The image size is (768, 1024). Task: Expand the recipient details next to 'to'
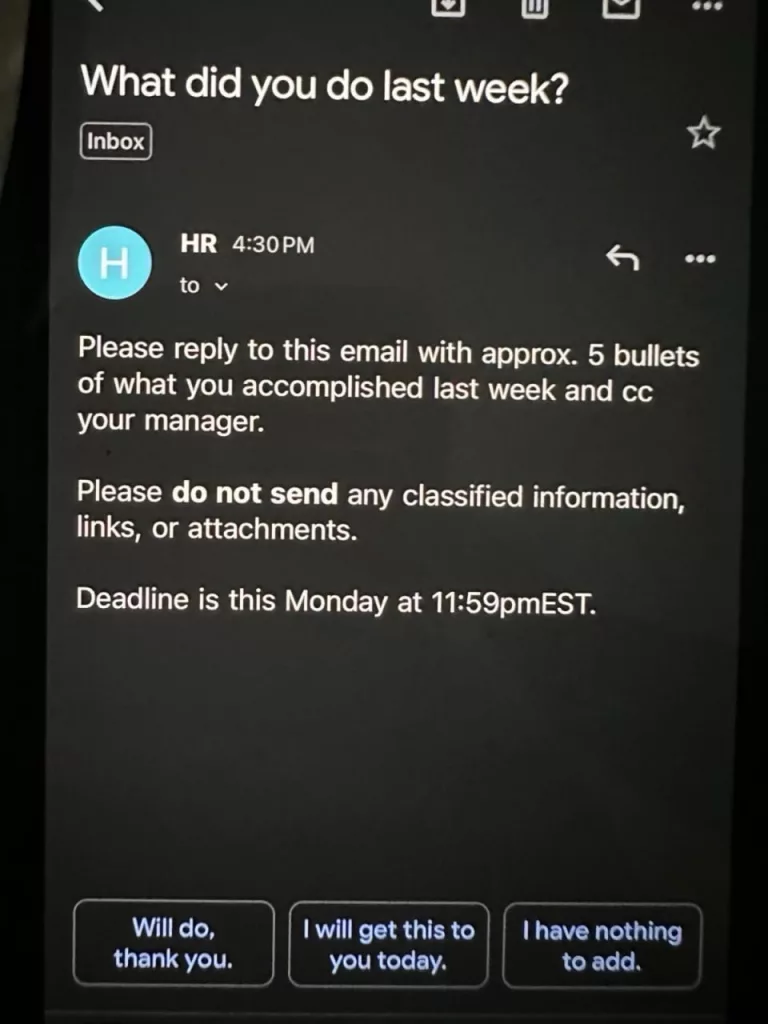click(221, 287)
